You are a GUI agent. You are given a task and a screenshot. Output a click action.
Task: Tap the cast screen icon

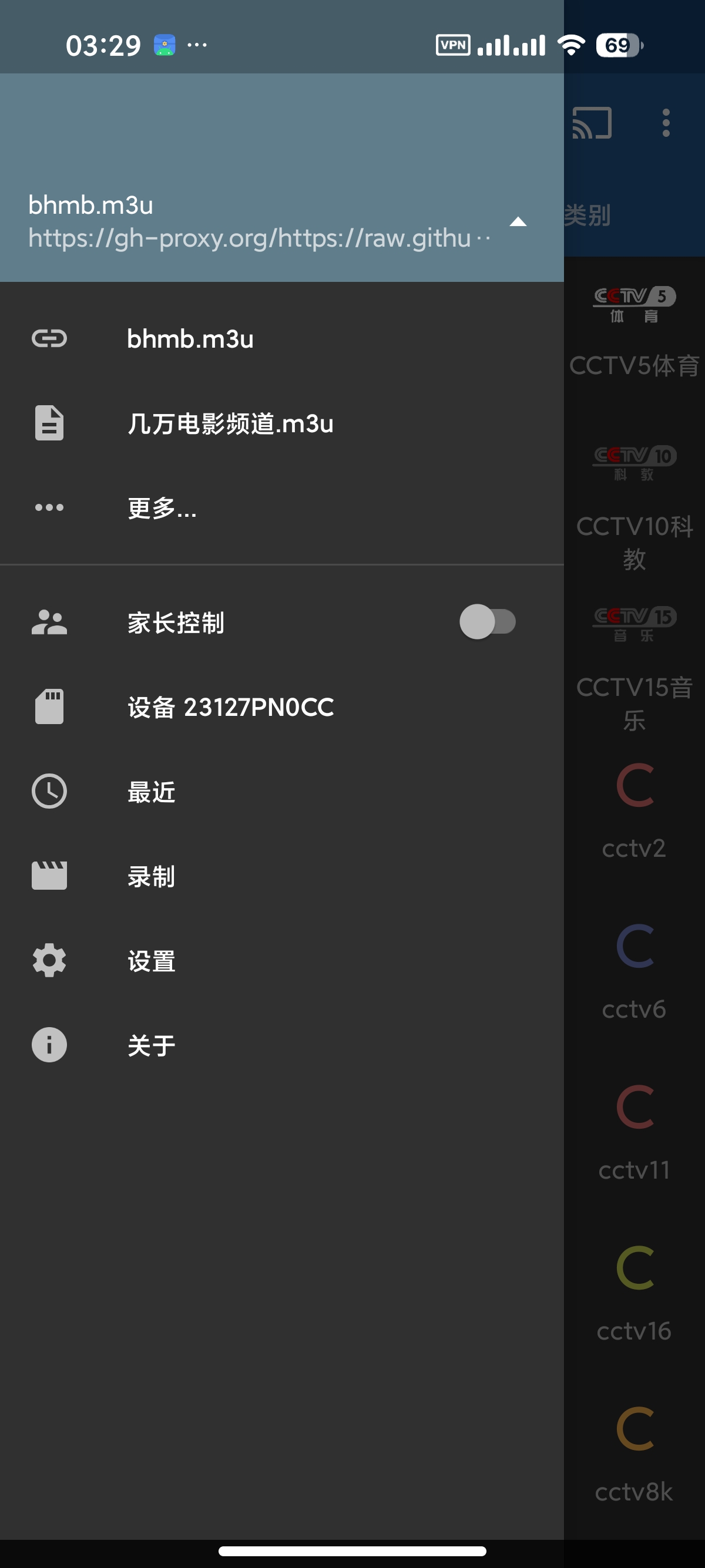click(592, 123)
